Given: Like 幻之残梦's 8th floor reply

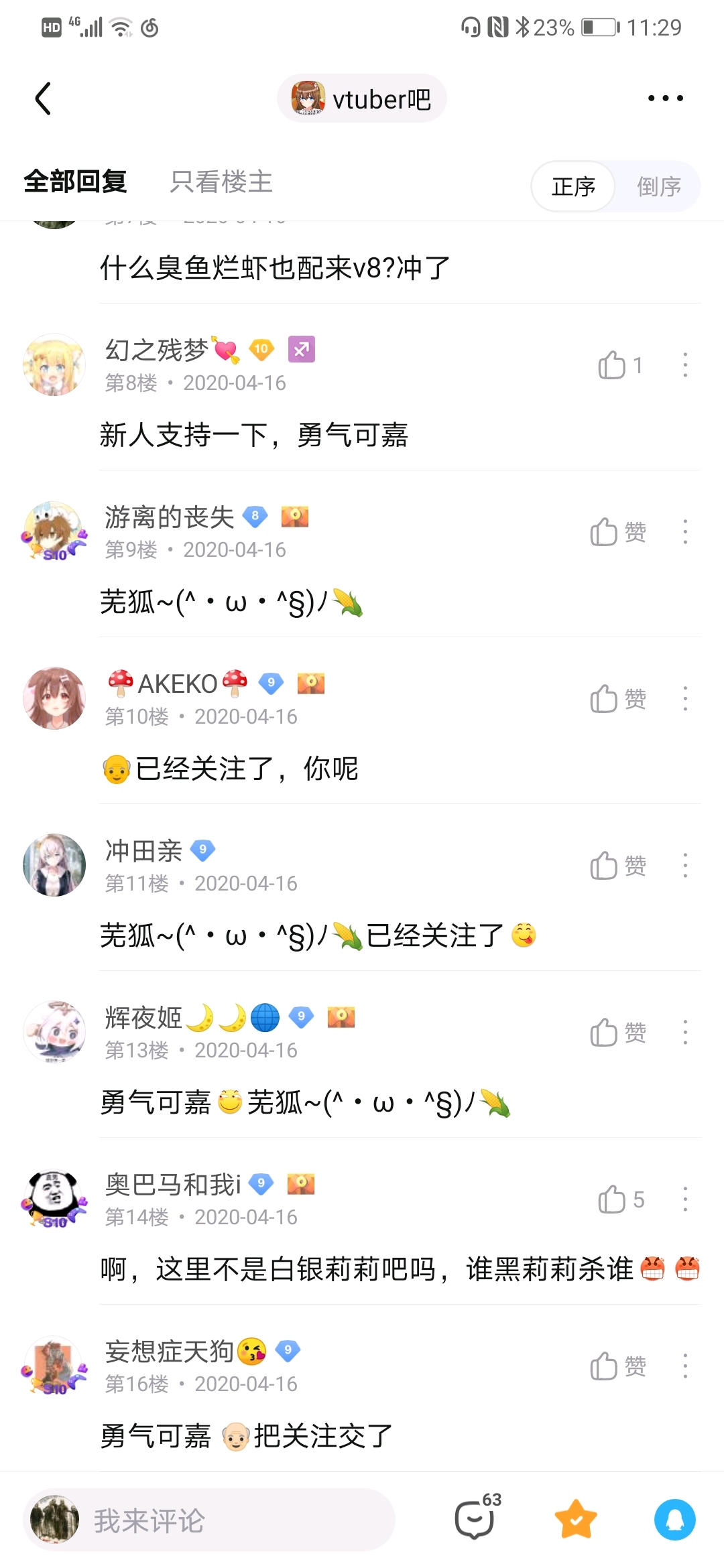Looking at the screenshot, I should [x=620, y=366].
